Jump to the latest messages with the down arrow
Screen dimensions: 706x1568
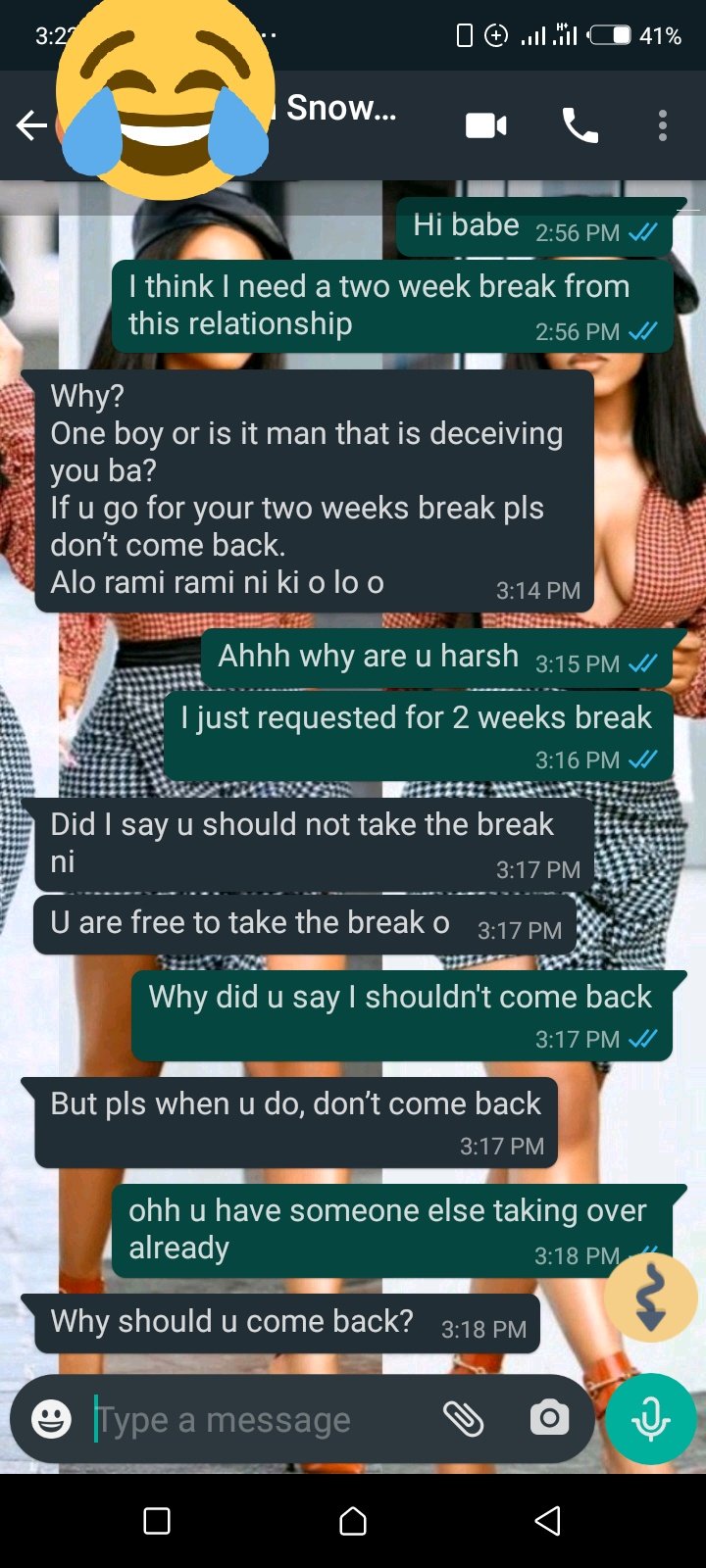point(651,1298)
